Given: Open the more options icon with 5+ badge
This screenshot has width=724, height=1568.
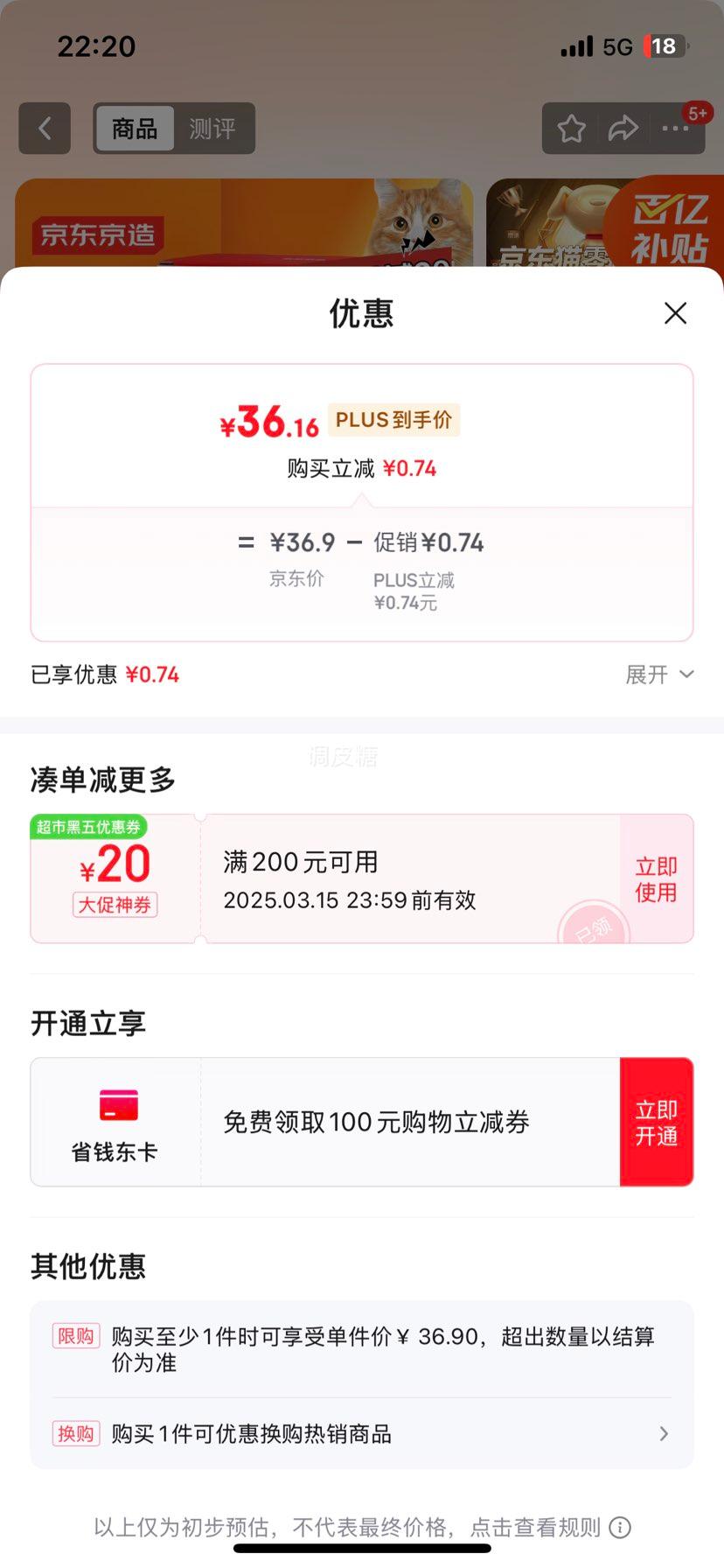Looking at the screenshot, I should pyautogui.click(x=673, y=128).
